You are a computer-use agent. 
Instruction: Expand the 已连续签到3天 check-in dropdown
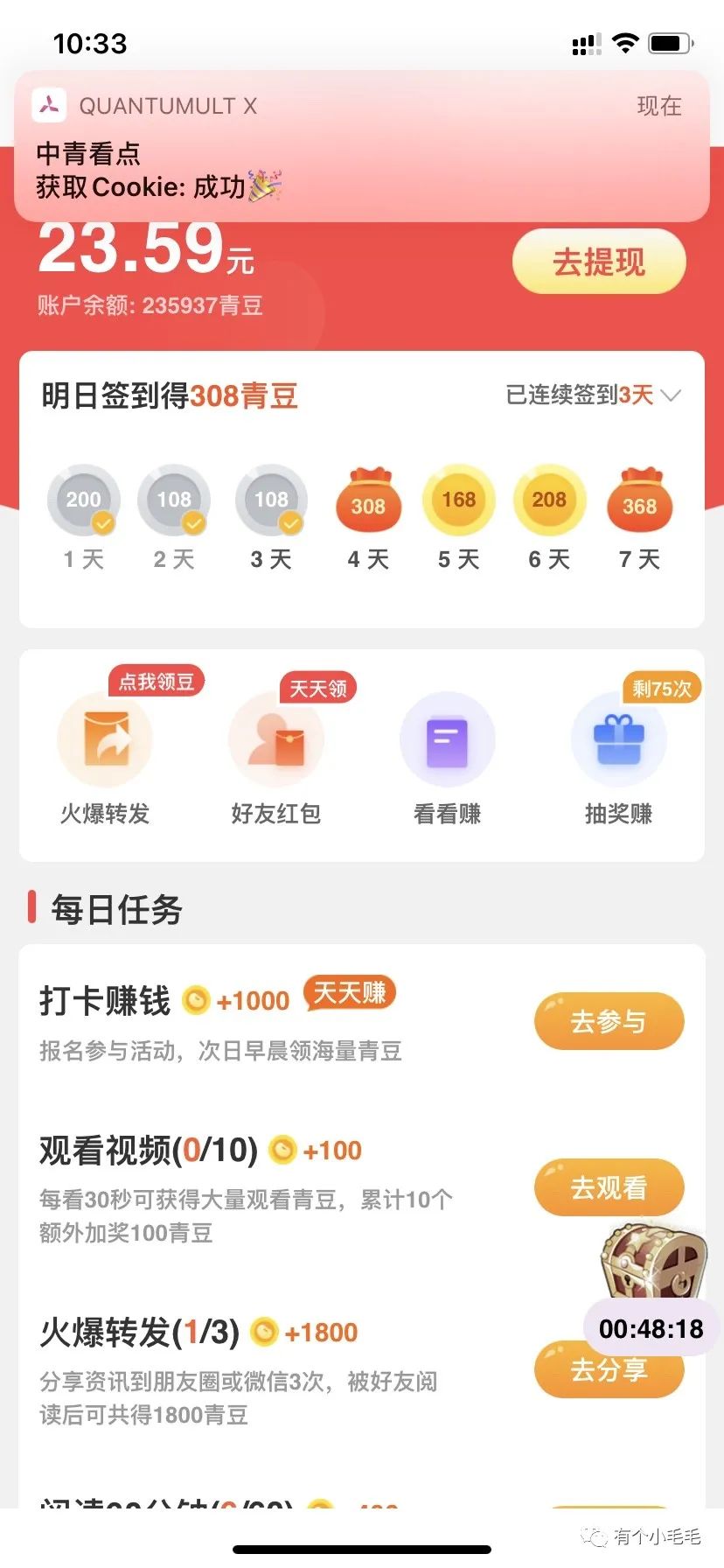[x=593, y=395]
